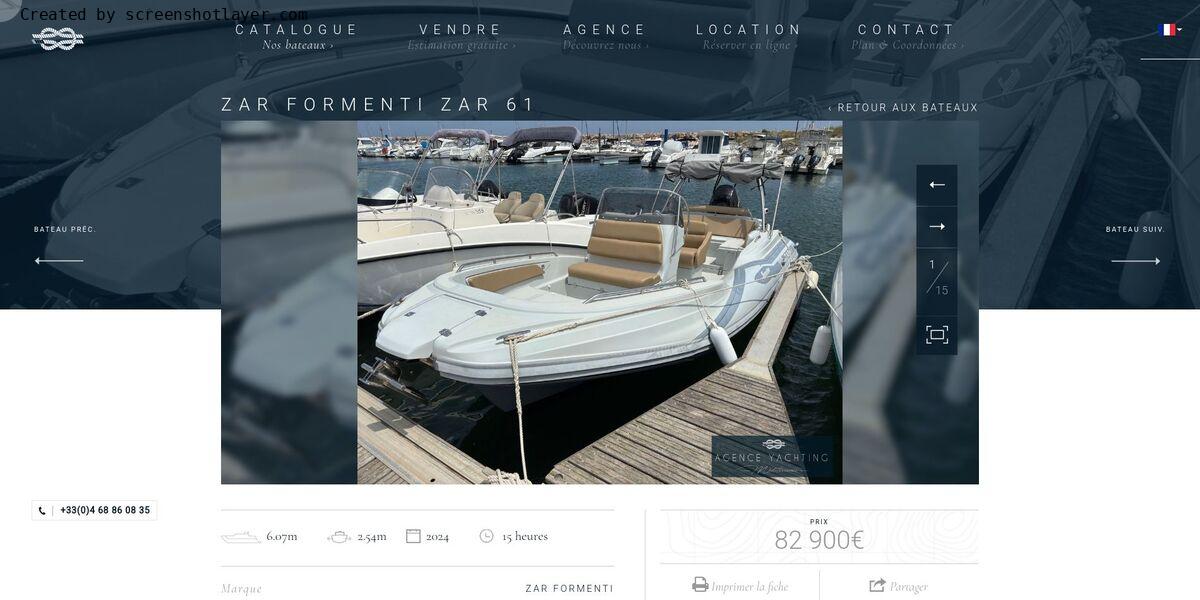This screenshot has width=1200, height=600.
Task: Tap the site logo to go home
Action: coord(58,39)
